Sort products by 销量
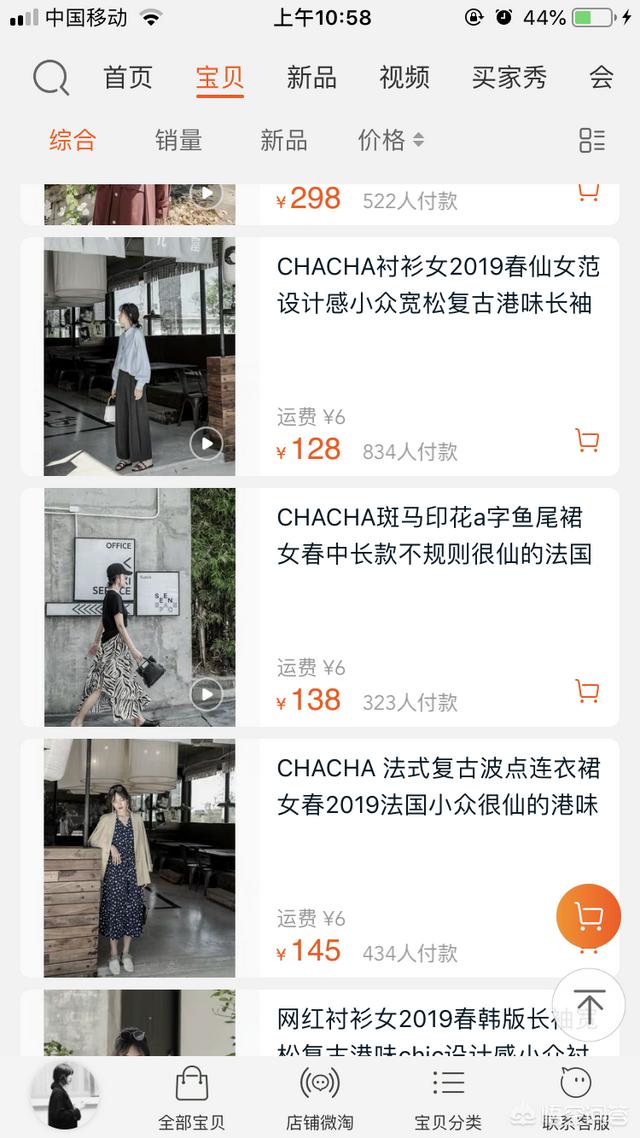Image resolution: width=640 pixels, height=1138 pixels. pos(179,141)
